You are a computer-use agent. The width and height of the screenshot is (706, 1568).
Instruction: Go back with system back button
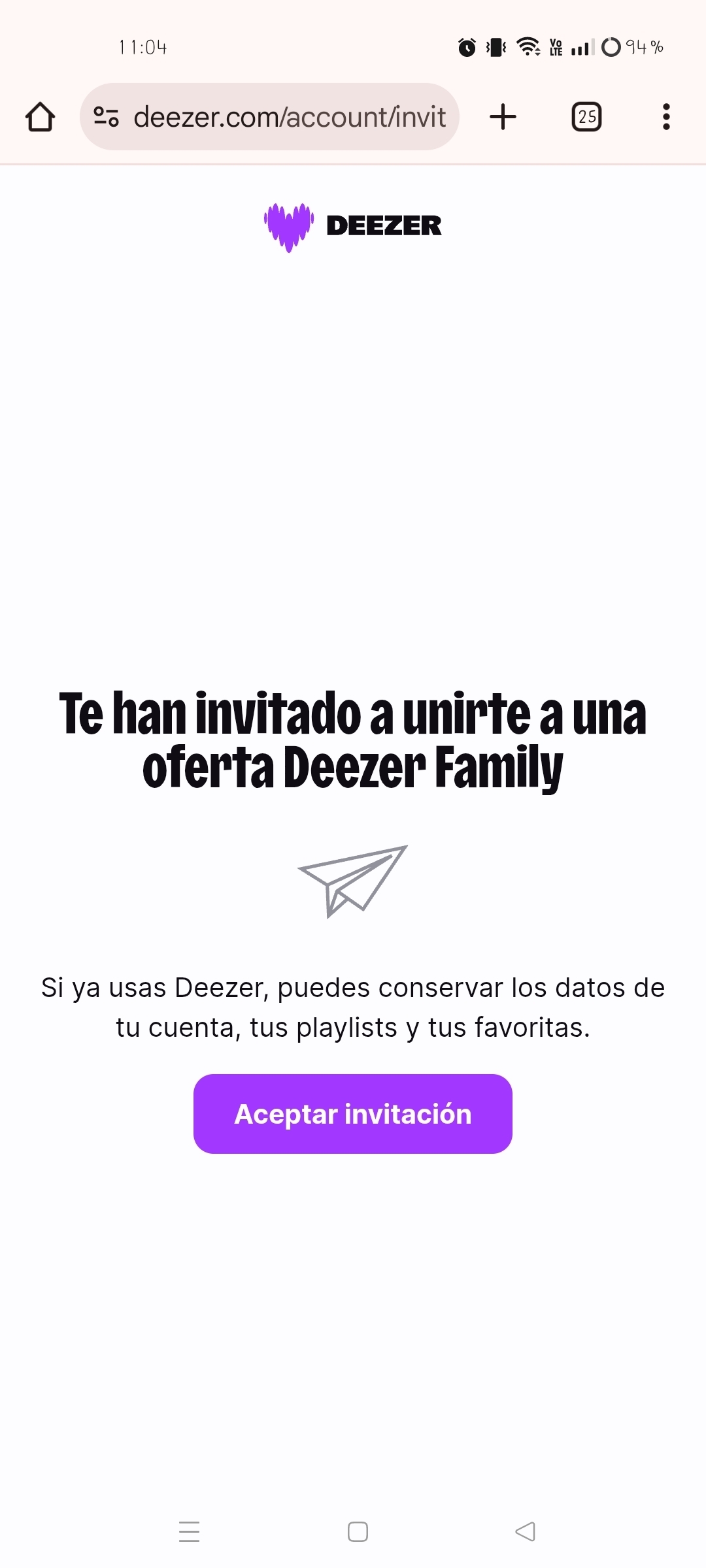tap(525, 1531)
